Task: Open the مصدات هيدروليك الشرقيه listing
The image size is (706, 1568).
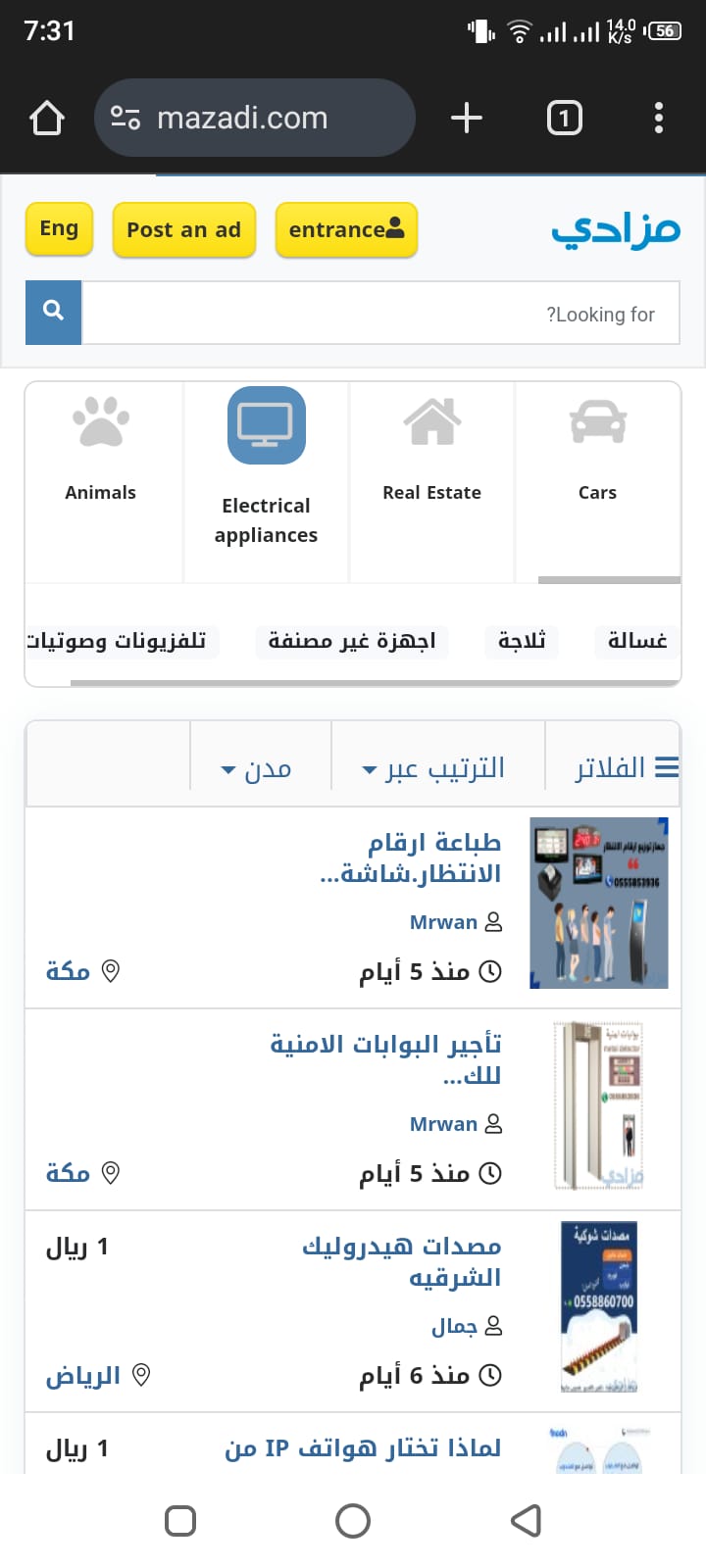Action: pos(402,1262)
